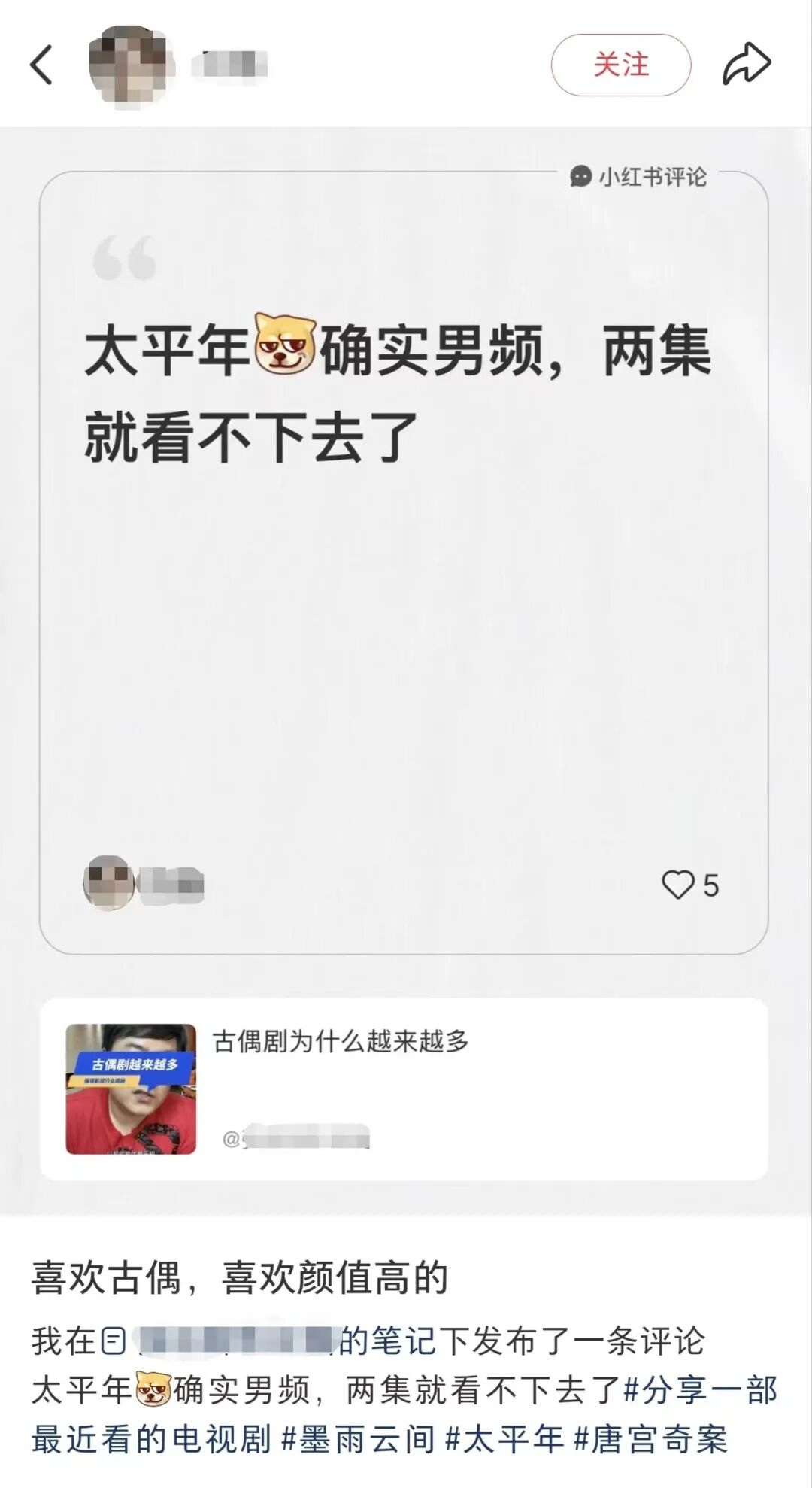Open hashtag #墨雨云间
The height and width of the screenshot is (1488, 812).
[358, 1439]
